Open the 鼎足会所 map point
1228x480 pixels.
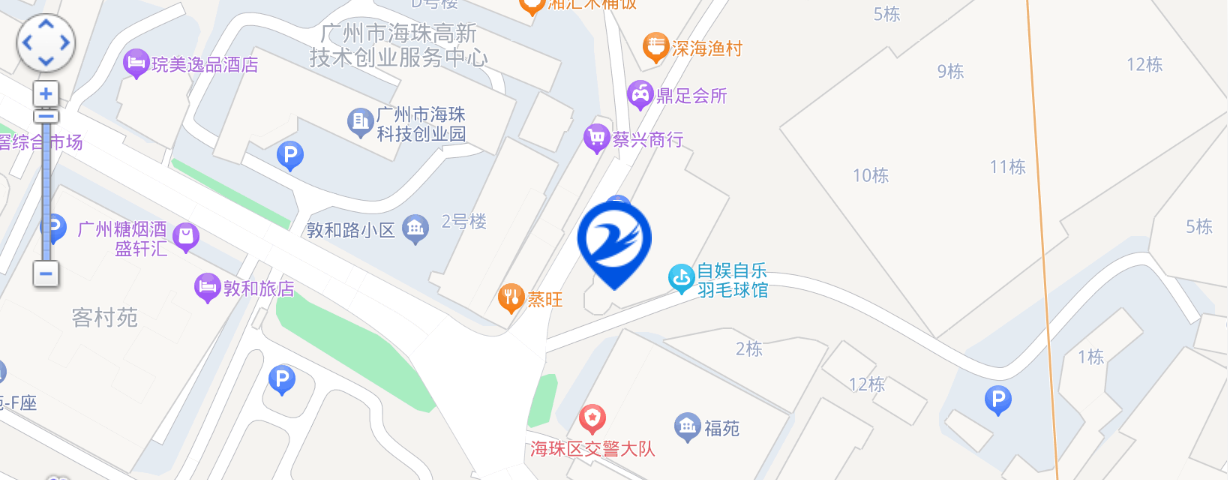(x=641, y=96)
